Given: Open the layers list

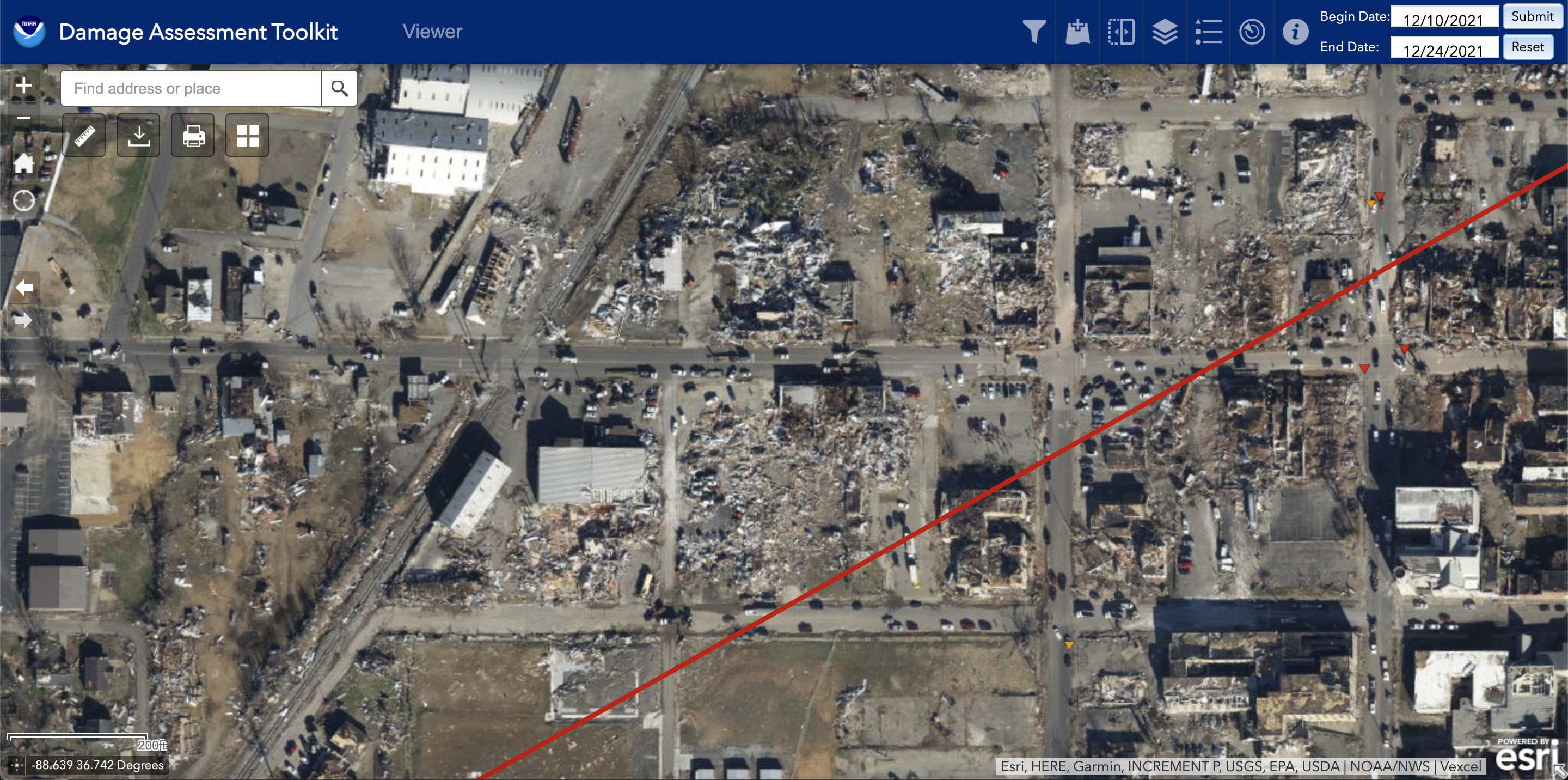Looking at the screenshot, I should pos(1165,32).
